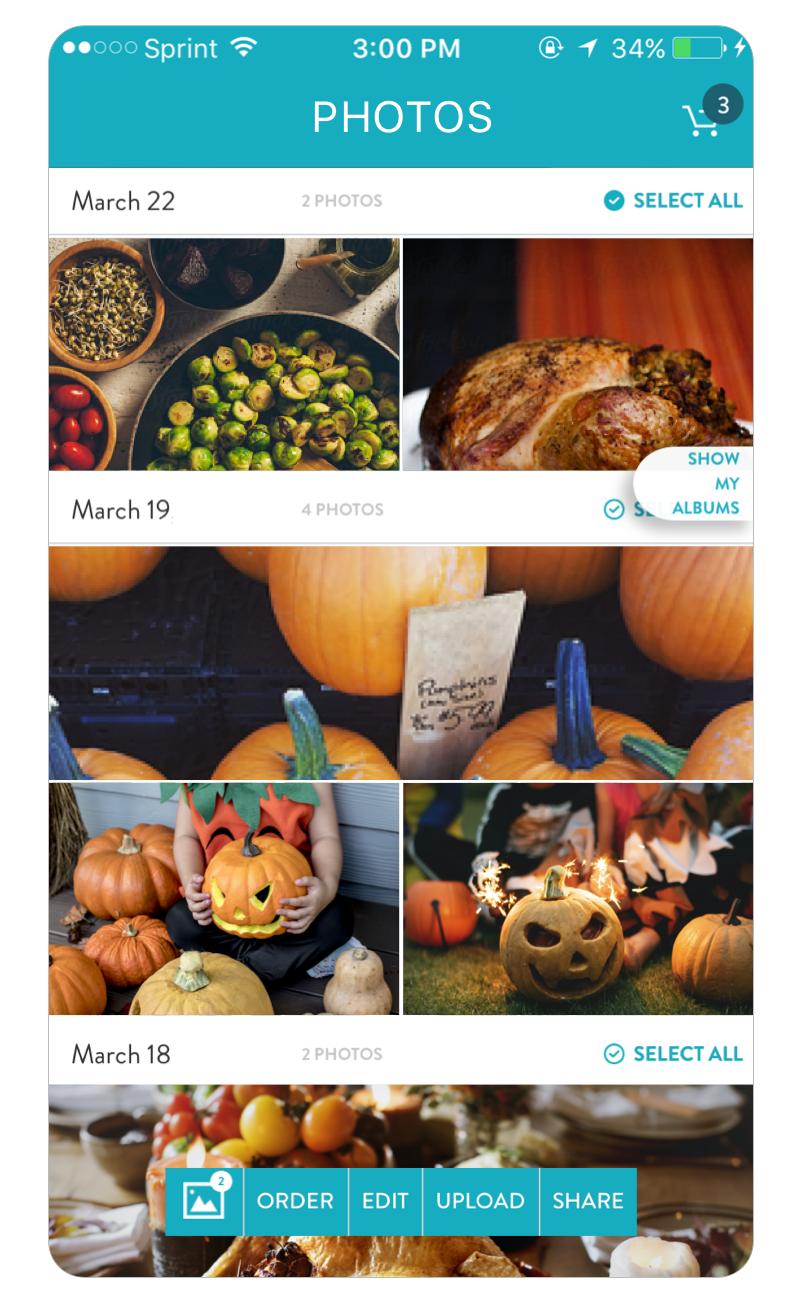Select all photos from March 22
Screen dimensions: 800x1302
tap(673, 201)
